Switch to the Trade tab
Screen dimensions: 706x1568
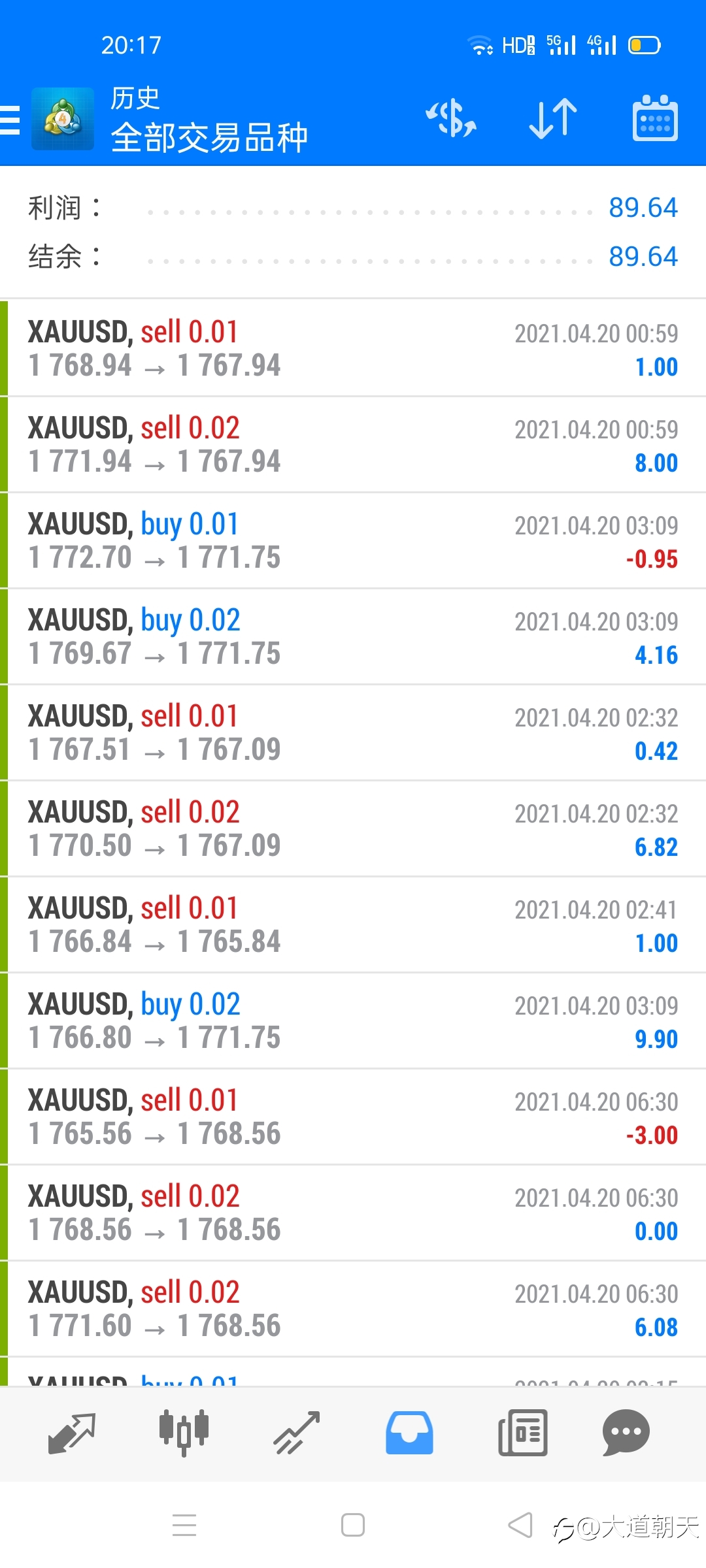point(297,1433)
